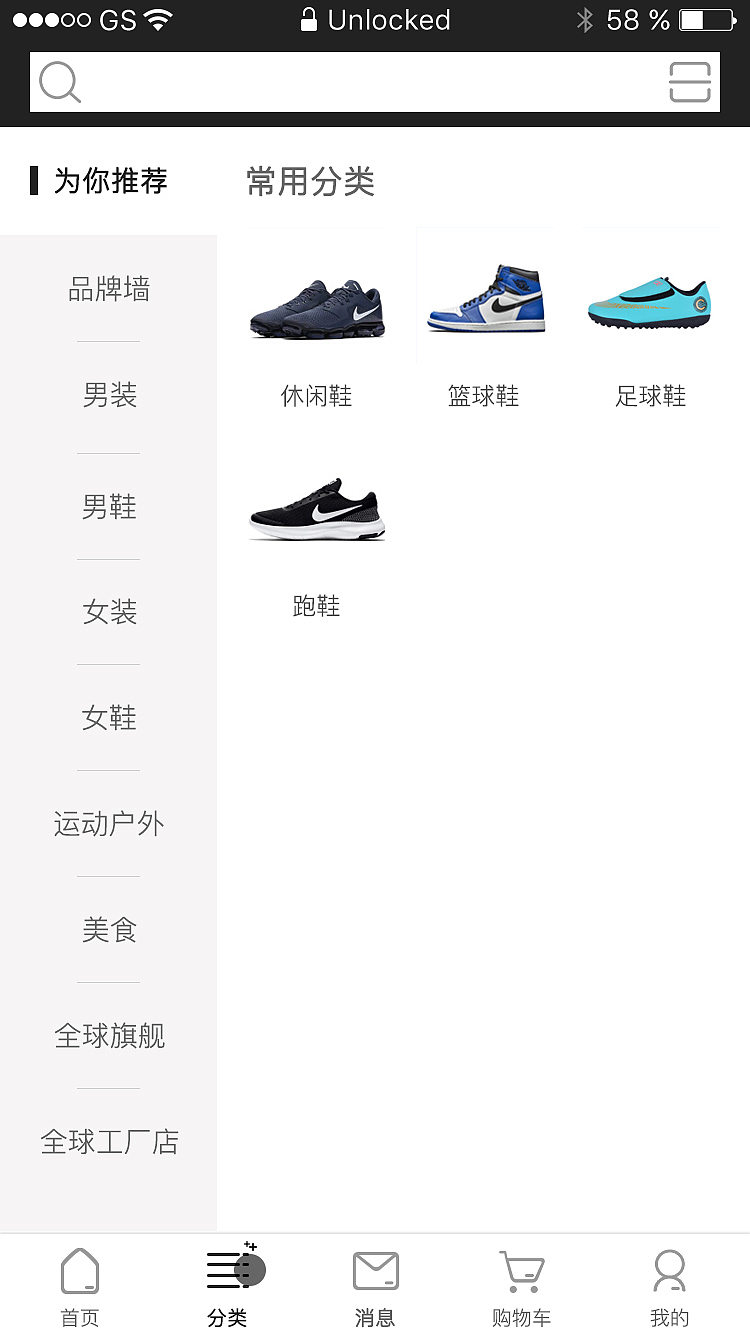Go to the 首页 home tab
The width and height of the screenshot is (750, 1334).
point(80,1285)
